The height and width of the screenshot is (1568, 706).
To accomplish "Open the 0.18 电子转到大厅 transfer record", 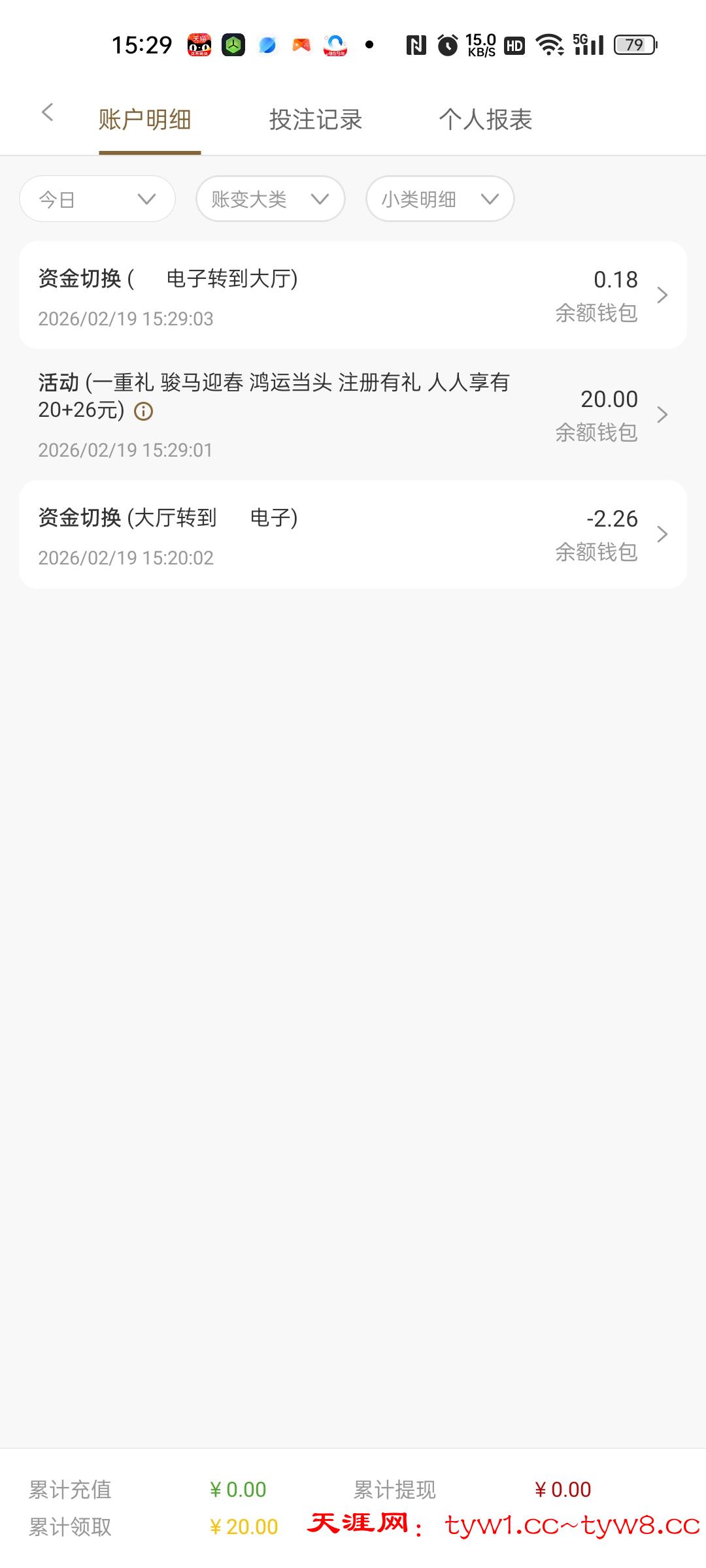I will point(352,295).
